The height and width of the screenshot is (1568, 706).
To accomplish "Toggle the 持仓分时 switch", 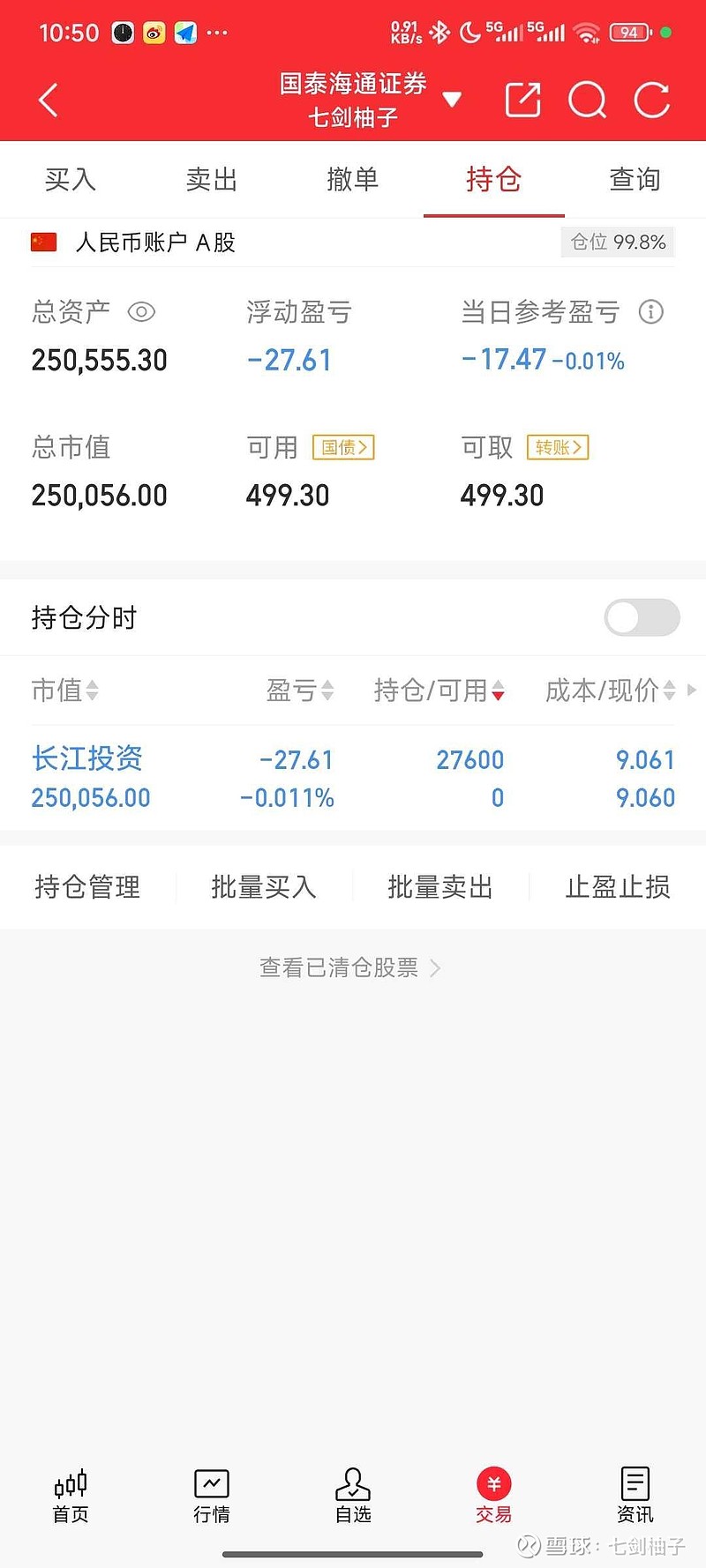I will pyautogui.click(x=642, y=617).
